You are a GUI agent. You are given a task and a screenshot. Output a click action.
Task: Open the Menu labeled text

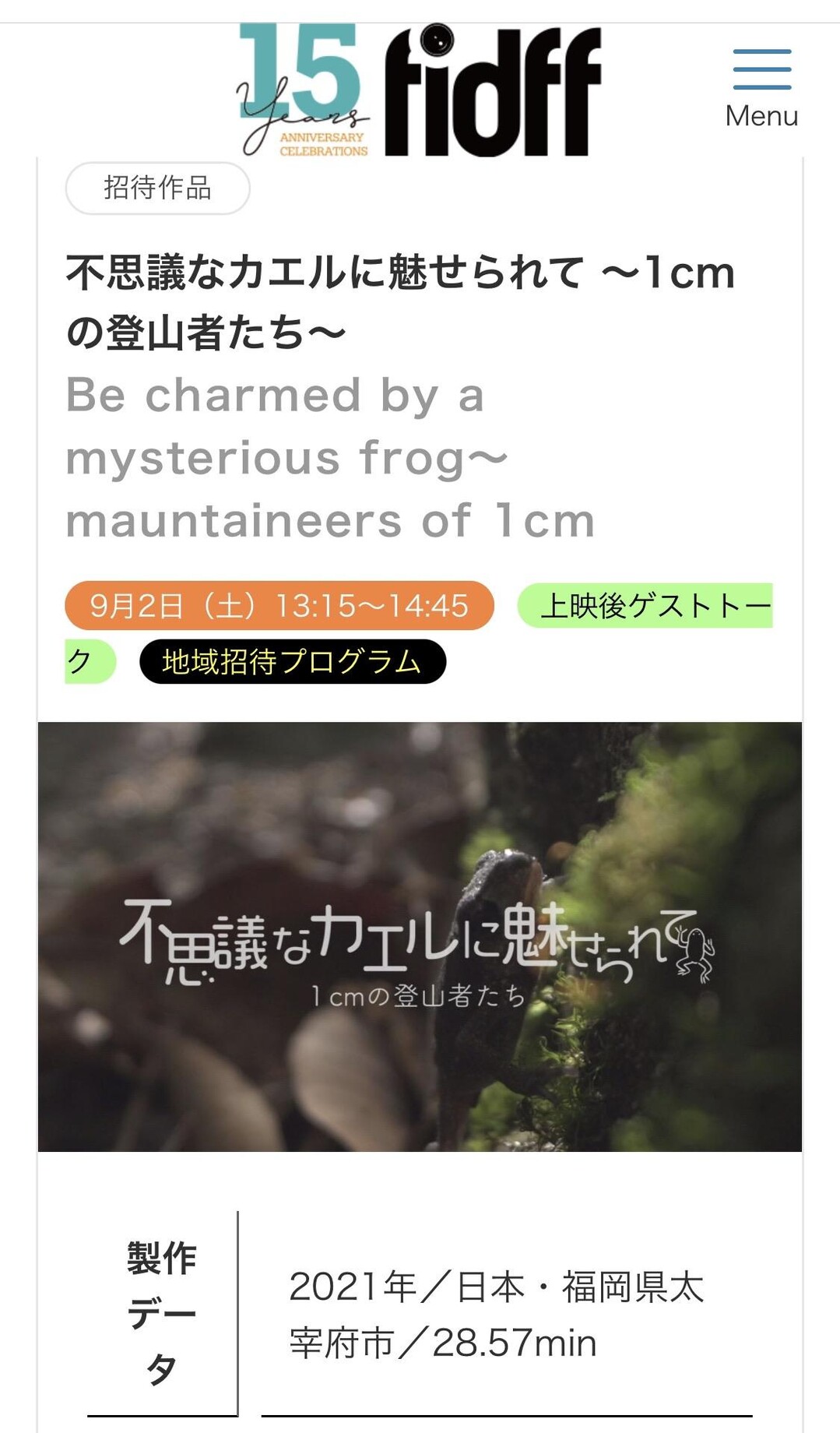[x=761, y=117]
